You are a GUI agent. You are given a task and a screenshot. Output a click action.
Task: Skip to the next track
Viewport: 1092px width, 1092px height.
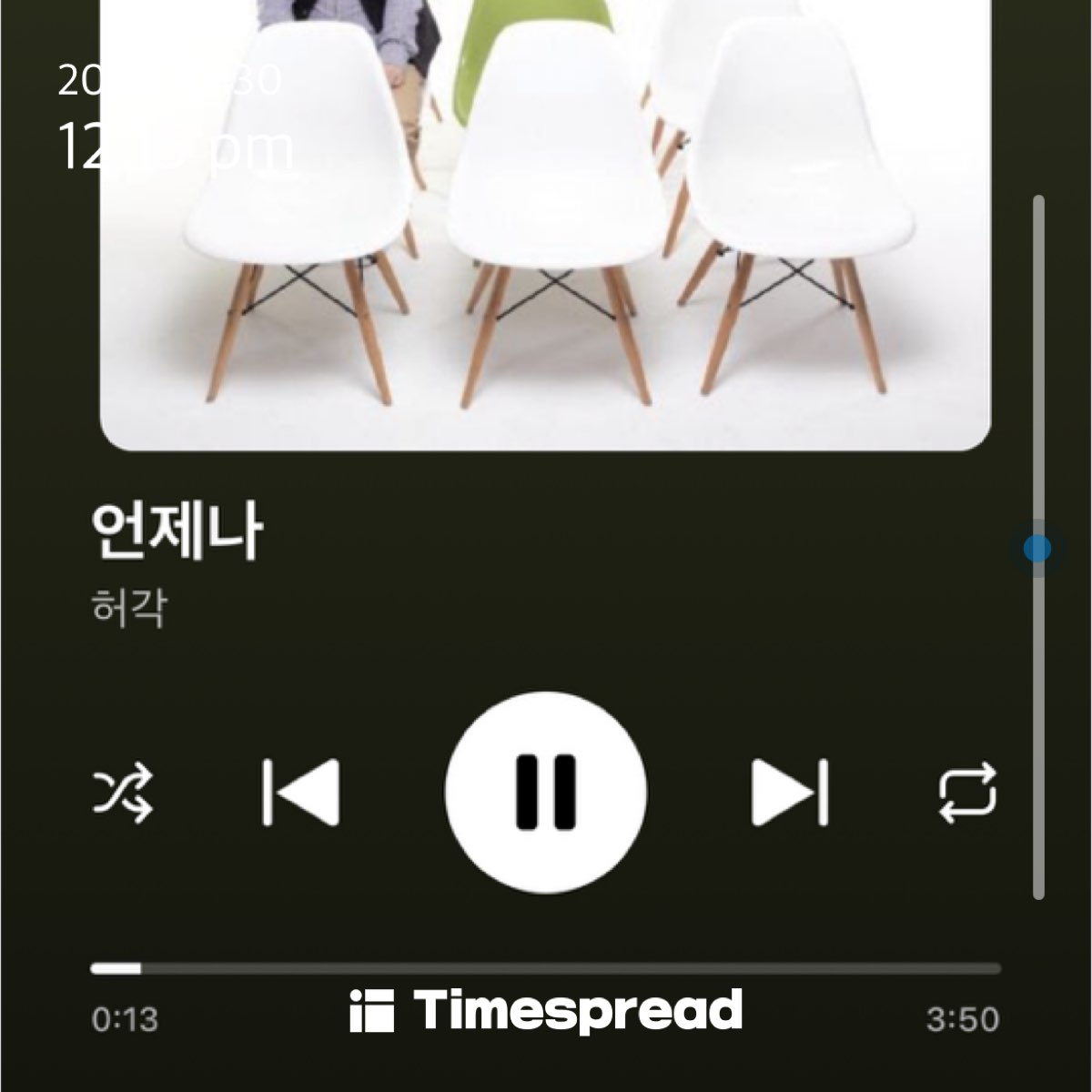click(790, 792)
